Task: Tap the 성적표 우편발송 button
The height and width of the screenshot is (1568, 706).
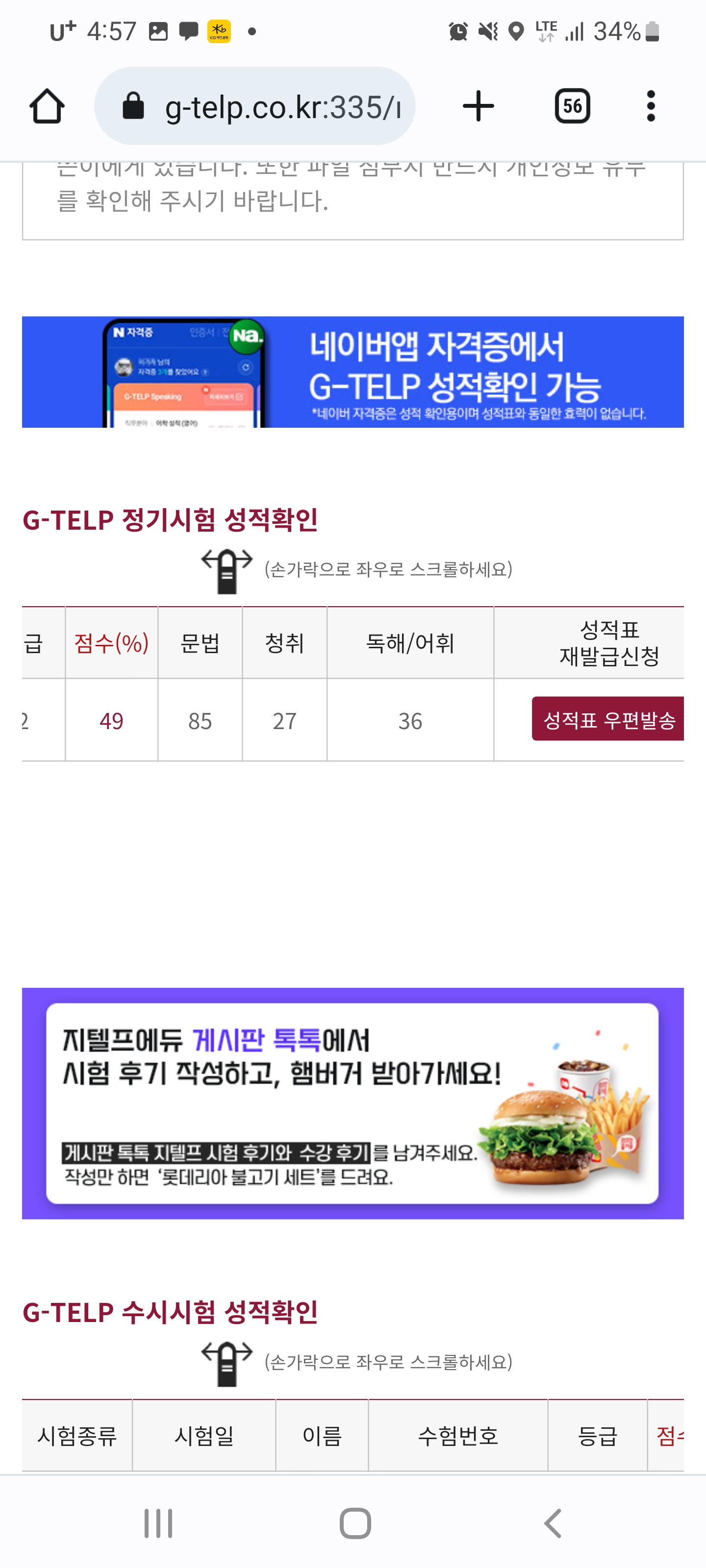Action: (x=608, y=719)
